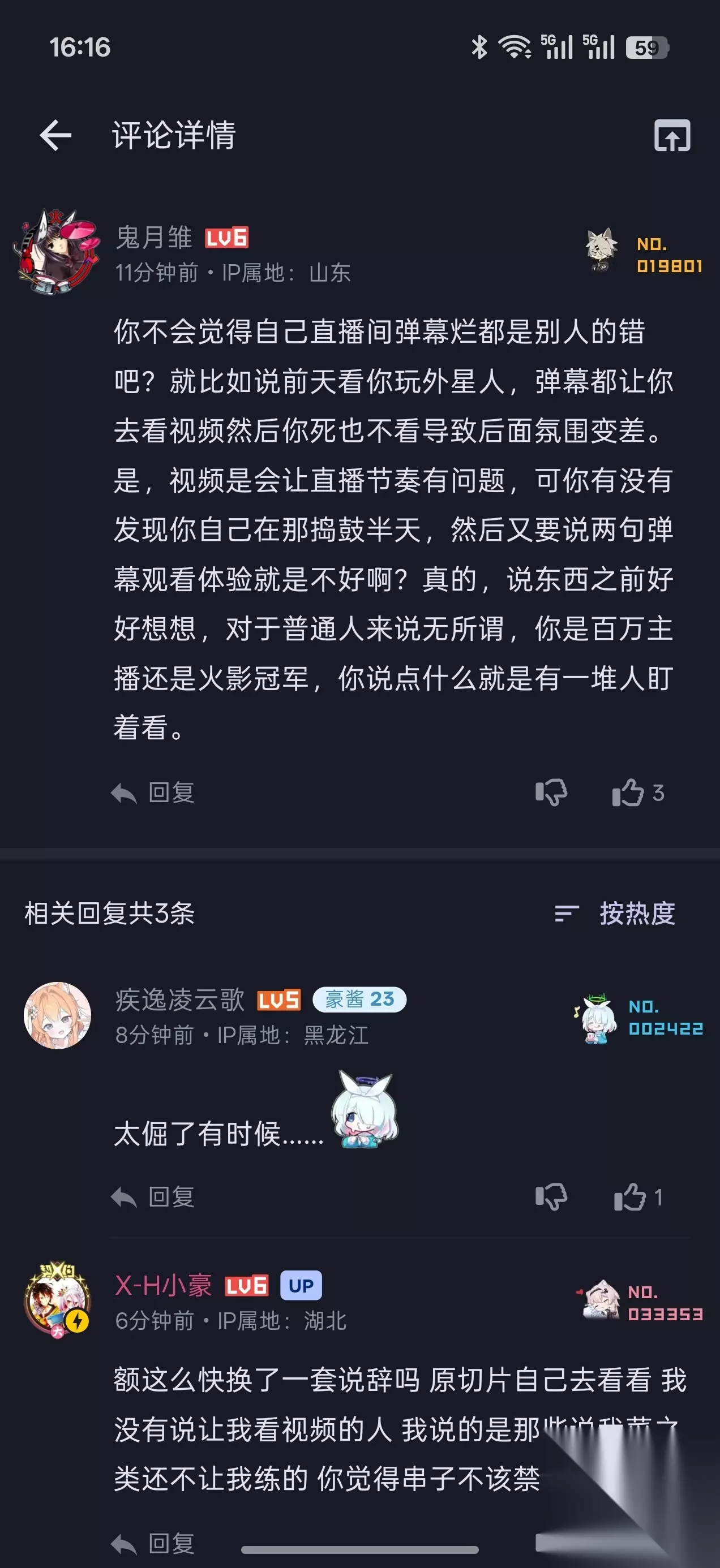Image resolution: width=720 pixels, height=1568 pixels.
Task: Dislike 鬼月雏's comment
Action: (x=551, y=792)
